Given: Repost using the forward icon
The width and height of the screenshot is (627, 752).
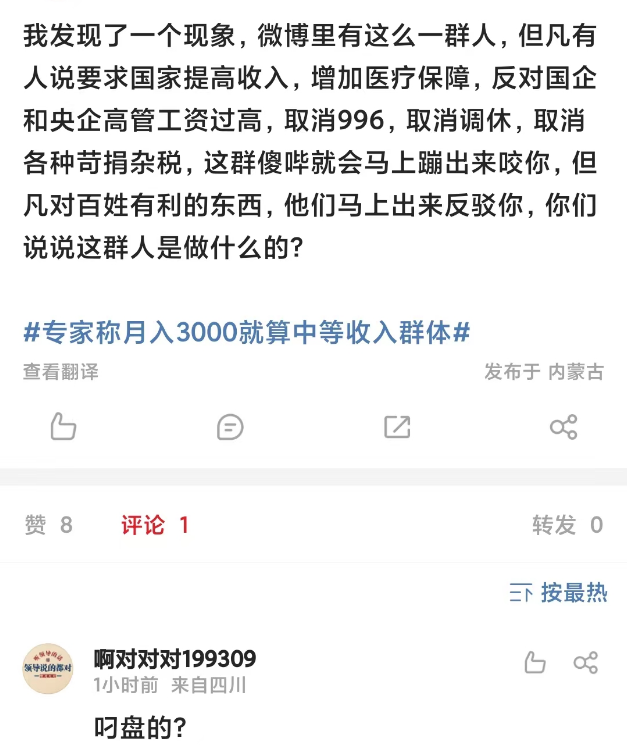Looking at the screenshot, I should [397, 427].
